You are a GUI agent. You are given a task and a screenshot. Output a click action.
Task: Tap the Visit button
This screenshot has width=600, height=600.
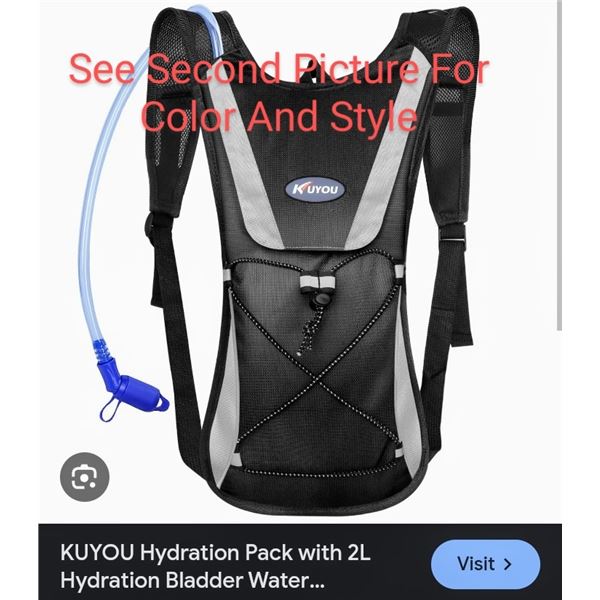click(485, 564)
